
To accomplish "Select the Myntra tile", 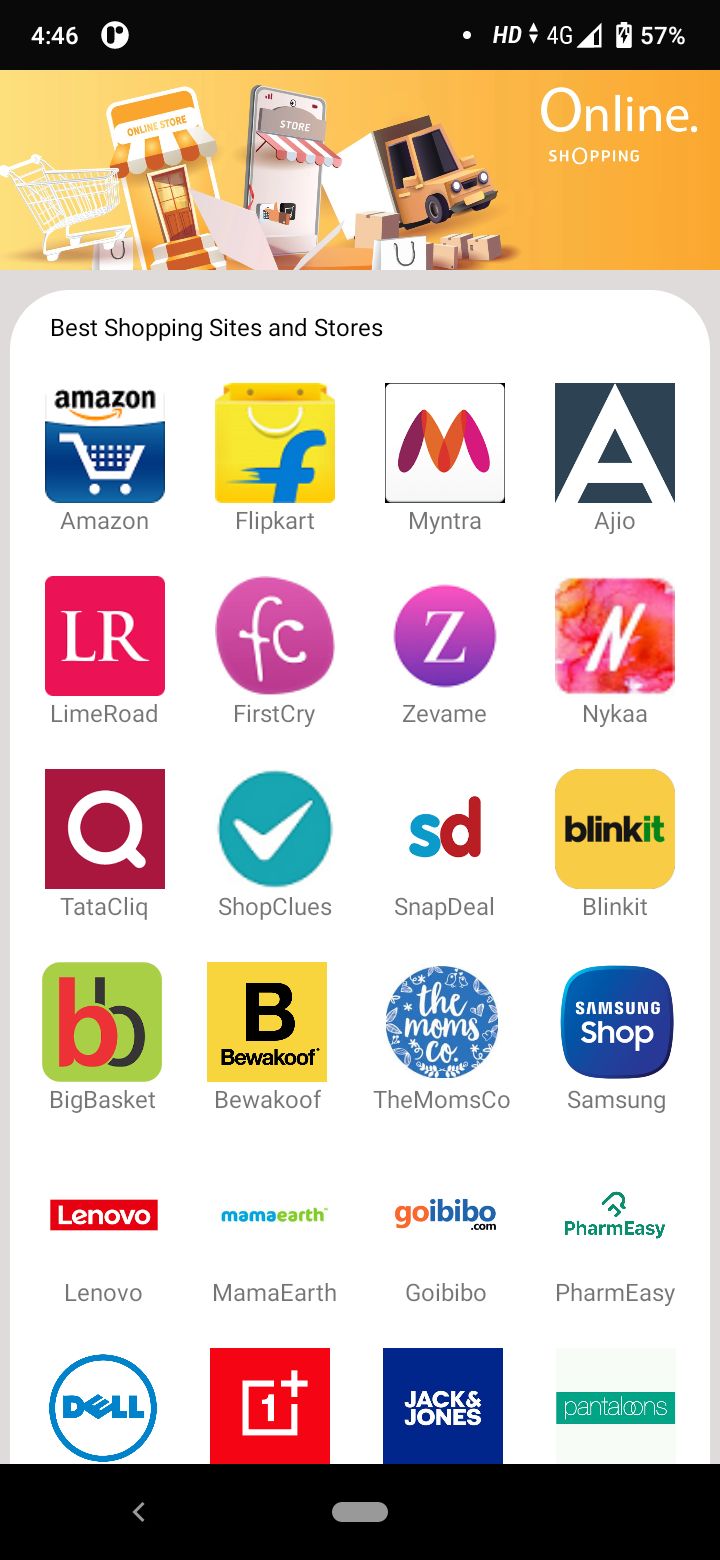I will pyautogui.click(x=445, y=443).
